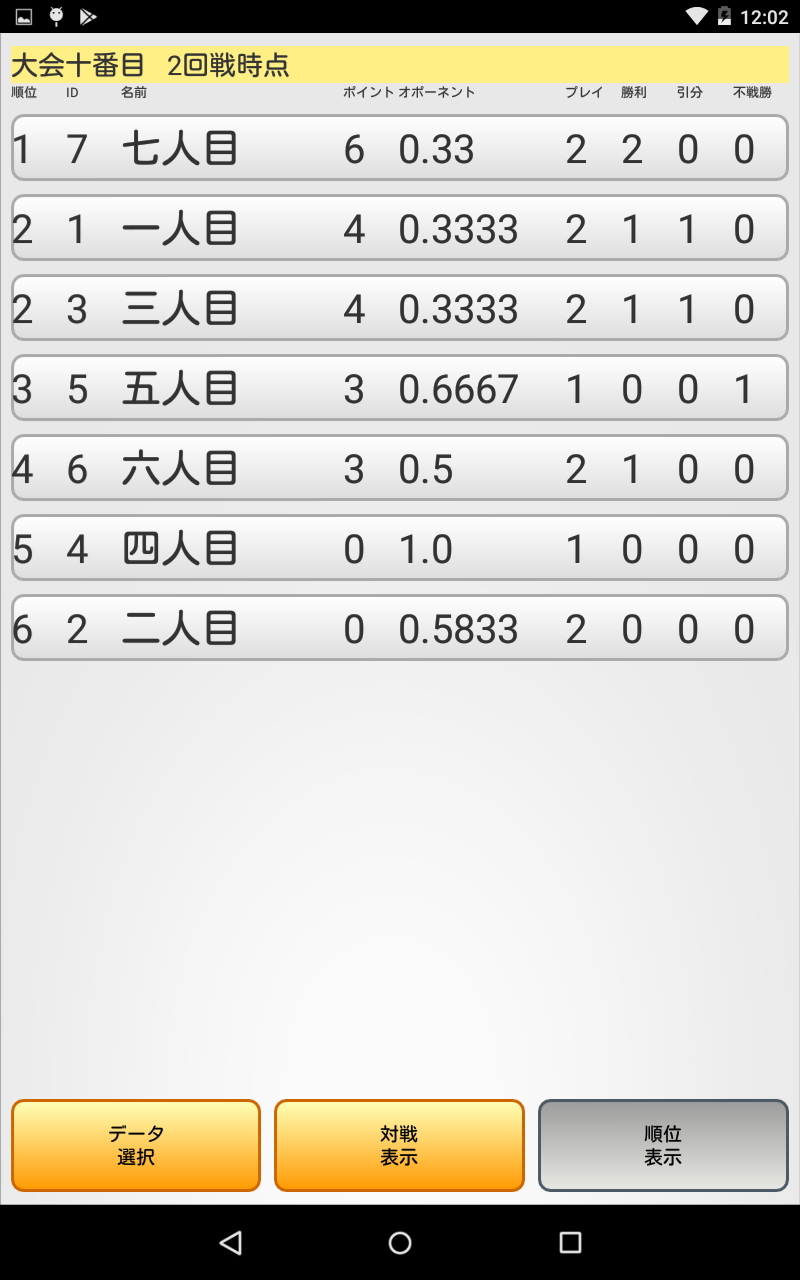
Task: Open the 四人目 entry
Action: (400, 548)
